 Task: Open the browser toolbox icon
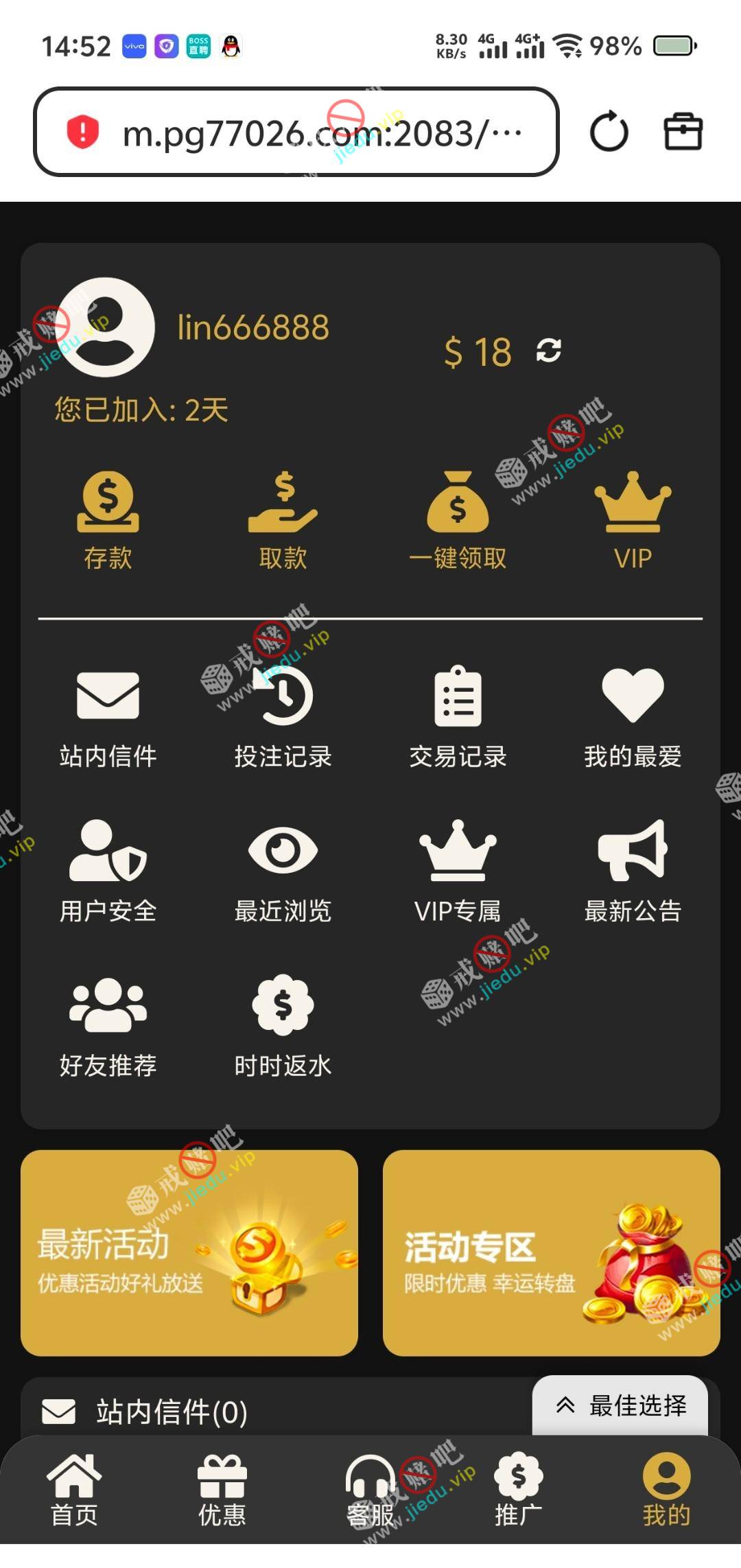point(683,132)
